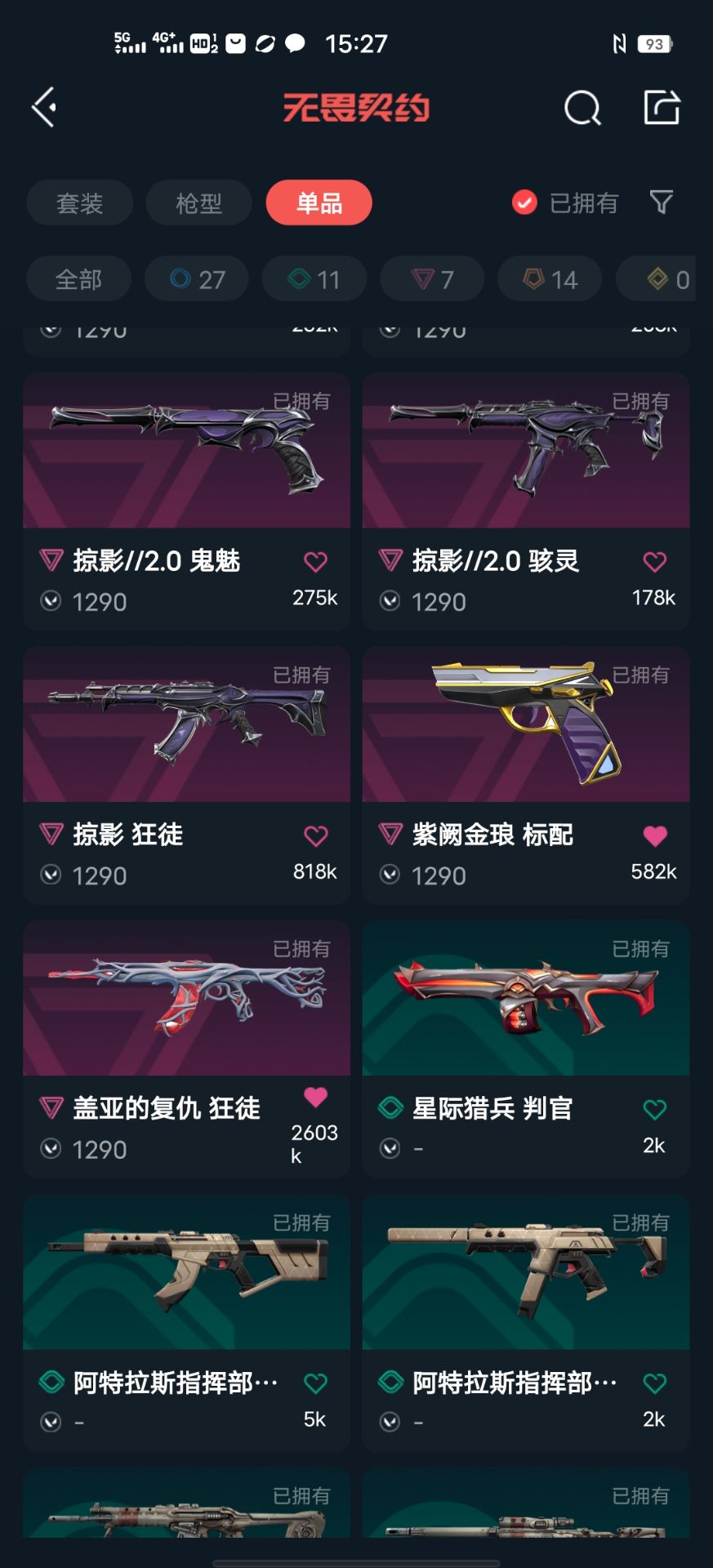Like the 星际猎兵 判官 skin
Screen dimensions: 713x1568
click(x=654, y=1109)
